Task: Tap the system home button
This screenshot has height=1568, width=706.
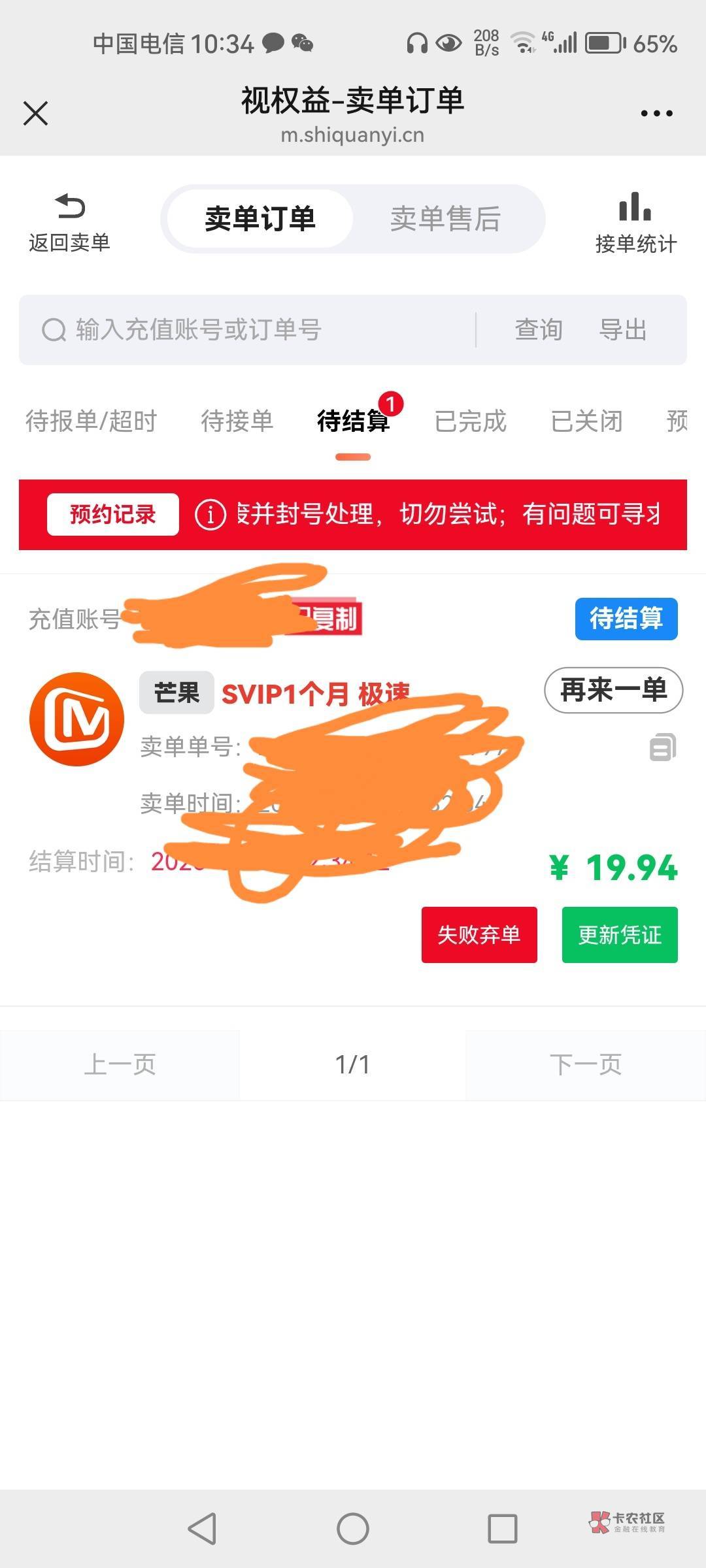Action: click(353, 1529)
